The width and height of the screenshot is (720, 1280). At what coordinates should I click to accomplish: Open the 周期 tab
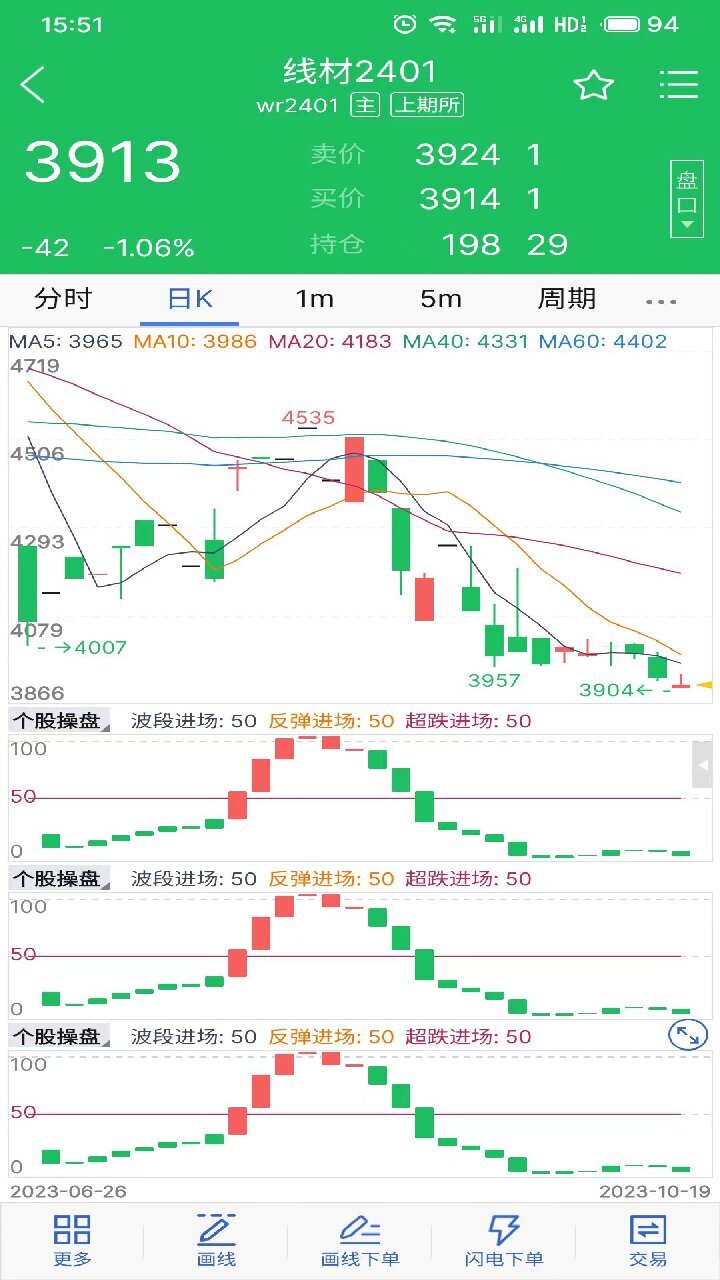point(567,298)
